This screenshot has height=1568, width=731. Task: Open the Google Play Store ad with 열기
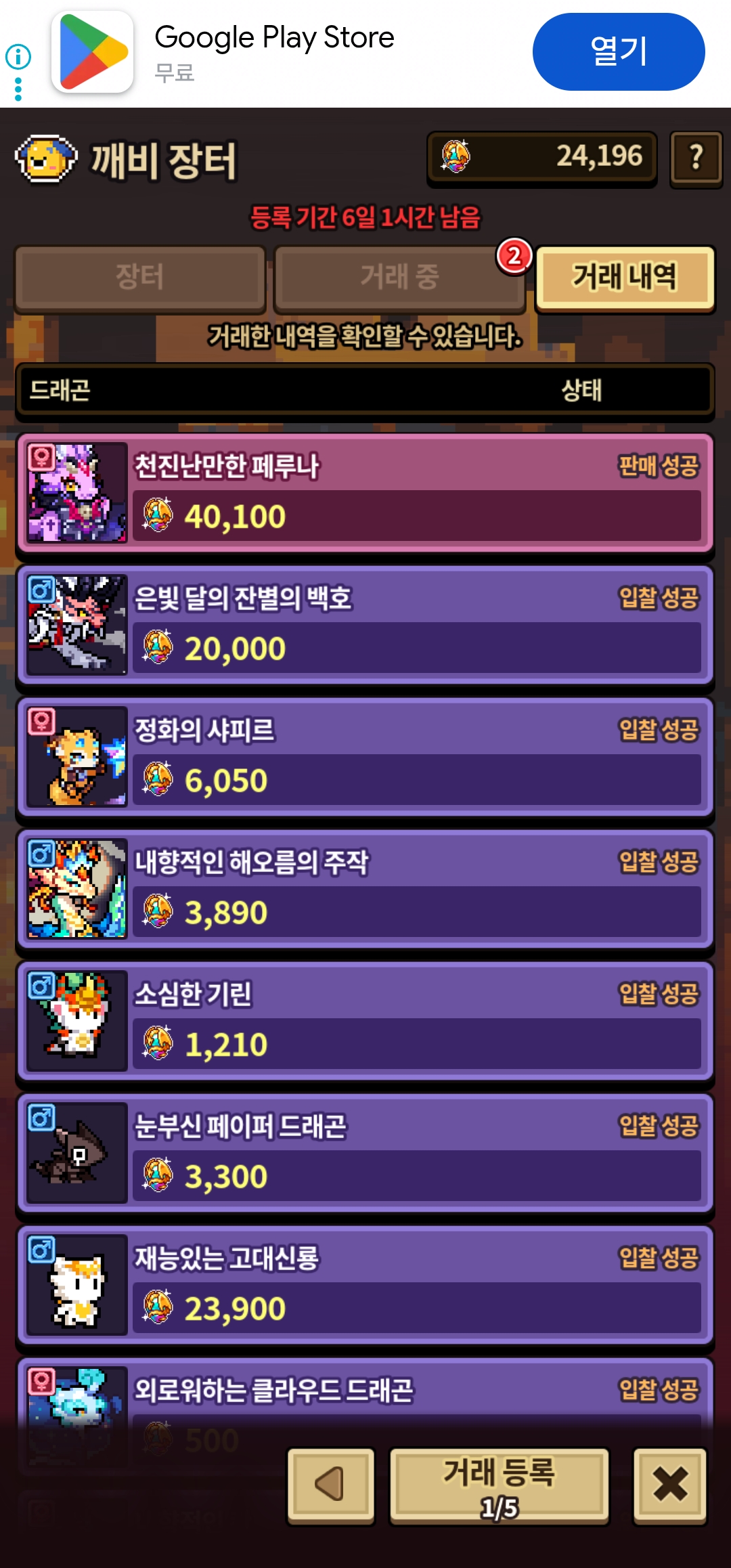pyautogui.click(x=618, y=52)
